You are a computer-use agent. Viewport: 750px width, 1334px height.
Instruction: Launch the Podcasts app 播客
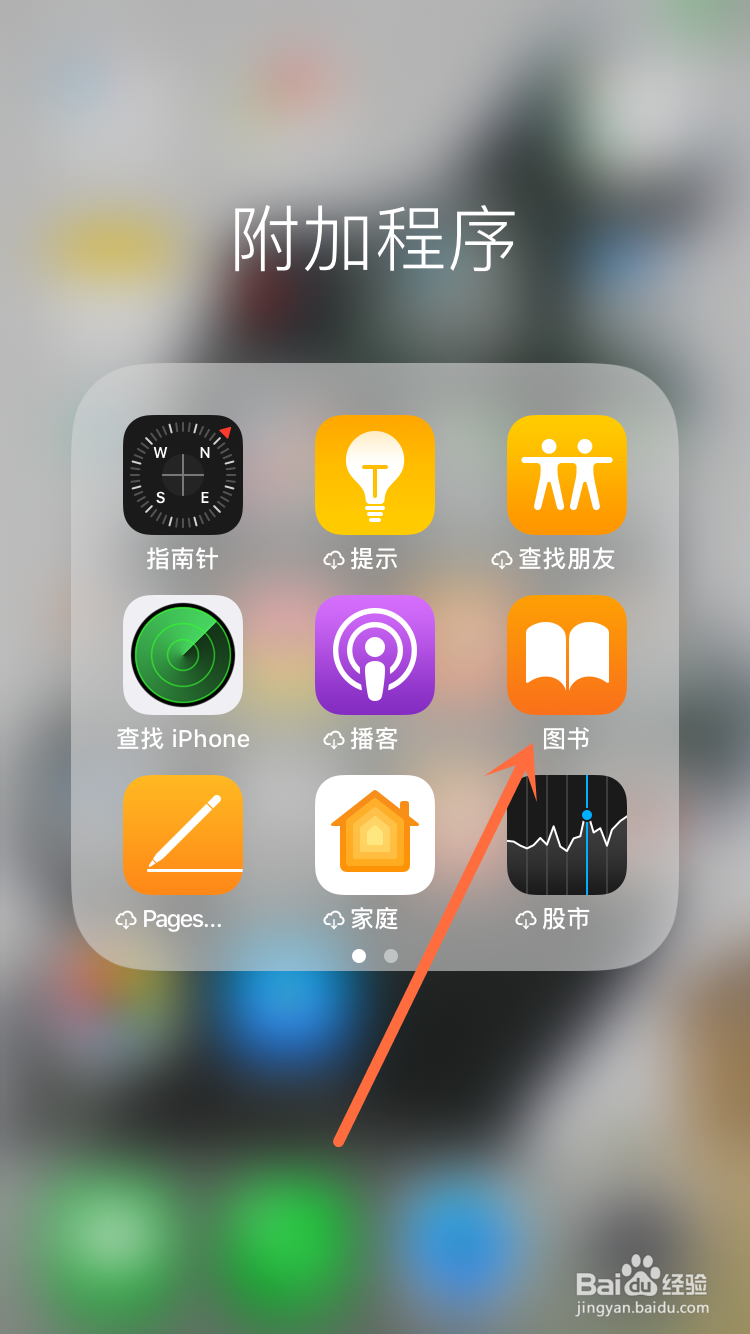[x=375, y=655]
